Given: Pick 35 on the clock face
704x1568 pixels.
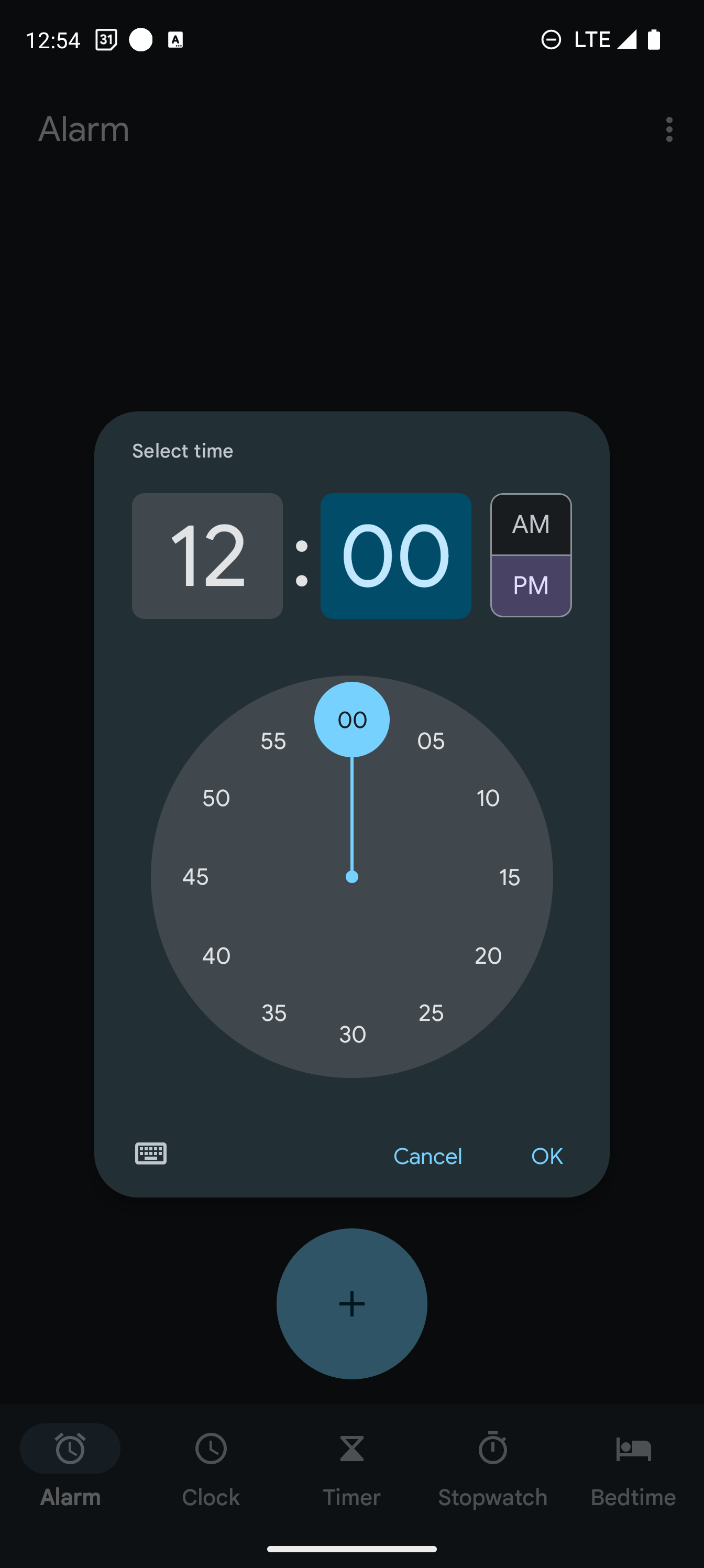Looking at the screenshot, I should tap(274, 1013).
